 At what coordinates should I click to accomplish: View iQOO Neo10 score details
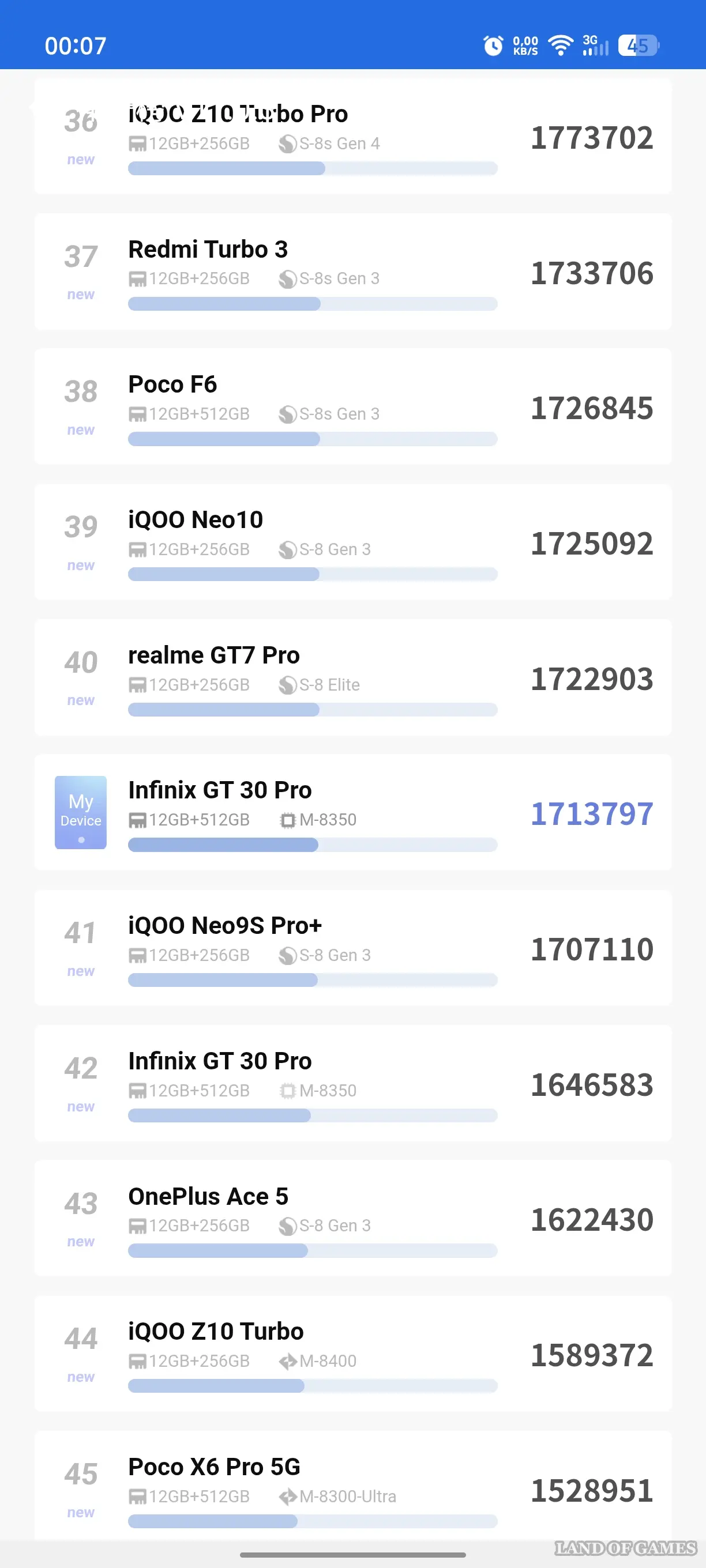pyautogui.click(x=352, y=542)
